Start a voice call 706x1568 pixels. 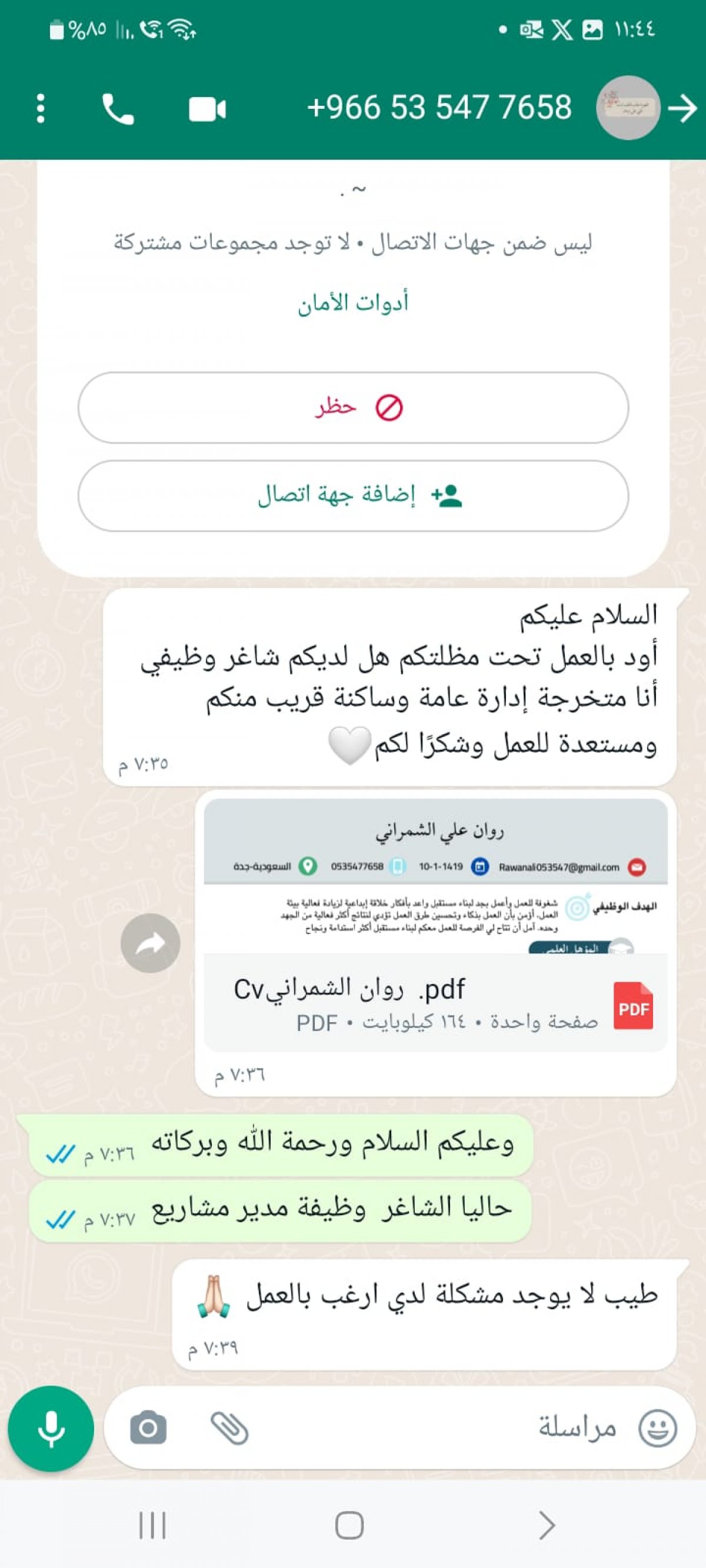tap(118, 109)
